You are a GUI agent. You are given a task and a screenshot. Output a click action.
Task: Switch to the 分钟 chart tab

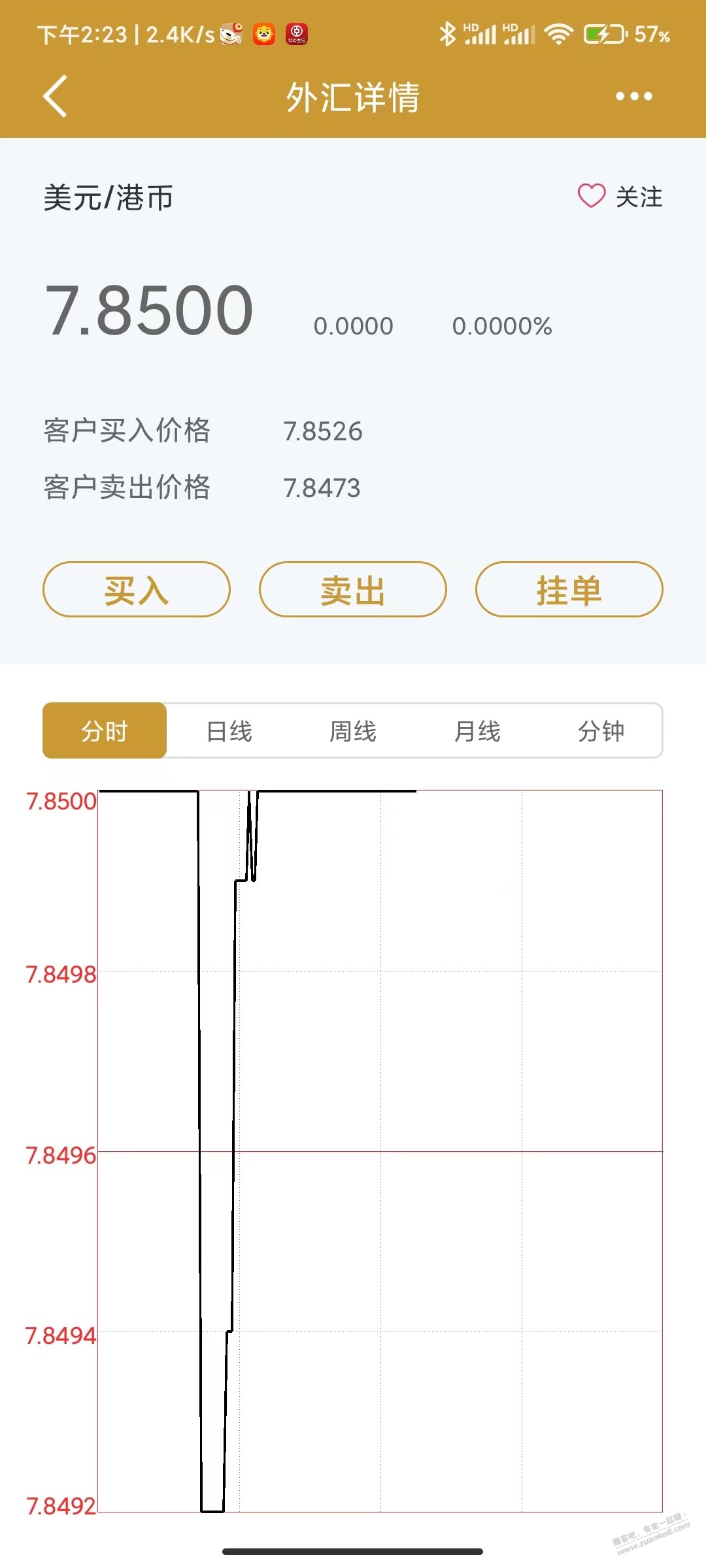point(601,730)
